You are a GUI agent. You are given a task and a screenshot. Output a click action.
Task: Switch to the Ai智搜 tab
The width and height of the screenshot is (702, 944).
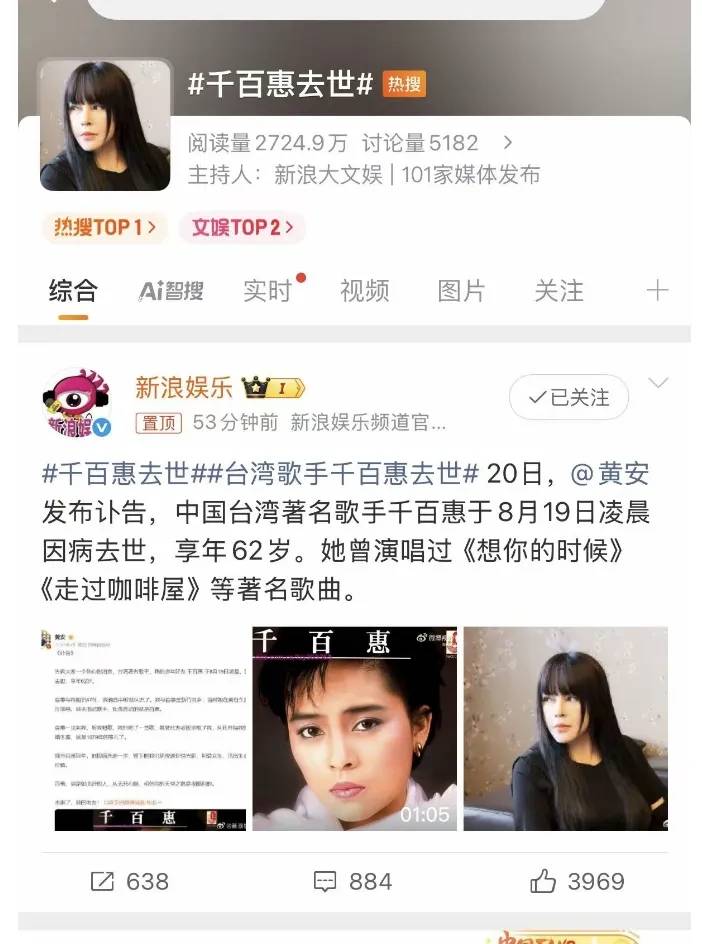tap(171, 291)
